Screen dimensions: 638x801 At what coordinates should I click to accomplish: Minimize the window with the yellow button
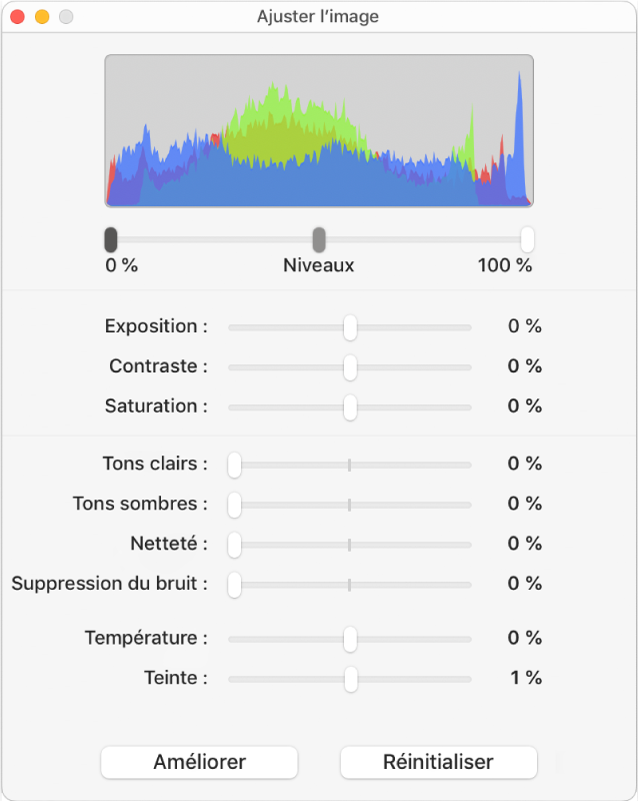[41, 17]
